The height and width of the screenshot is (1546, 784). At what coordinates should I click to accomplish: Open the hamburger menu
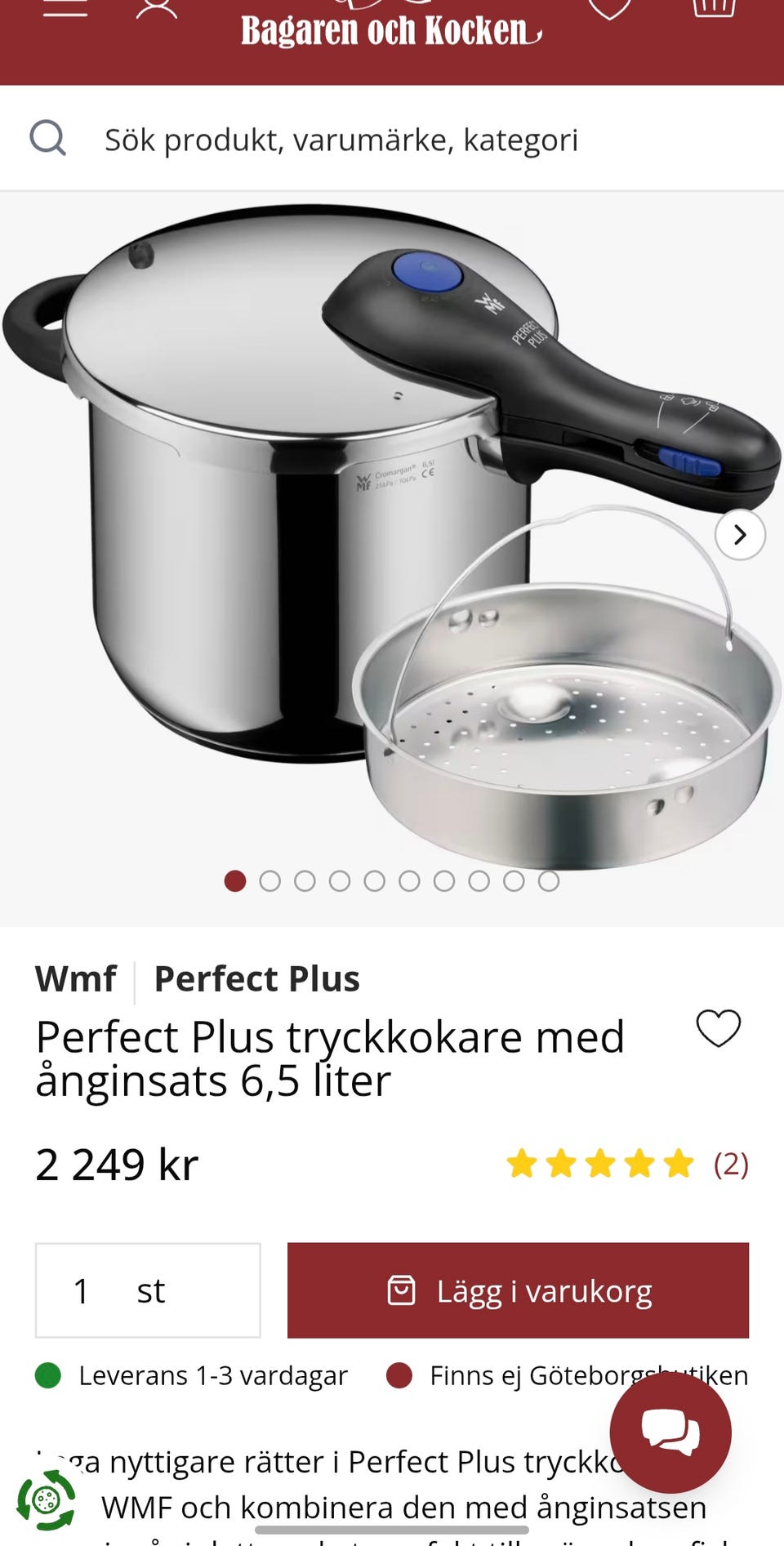65,8
